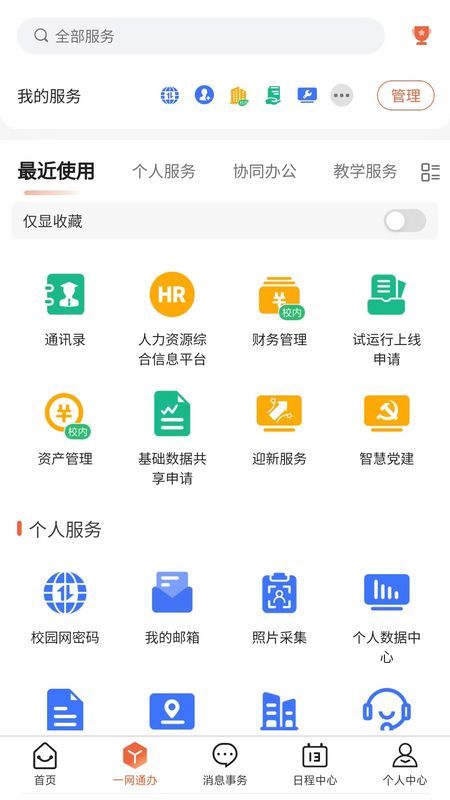Switch to the 协同办公 tab
450x800 pixels.
click(264, 171)
